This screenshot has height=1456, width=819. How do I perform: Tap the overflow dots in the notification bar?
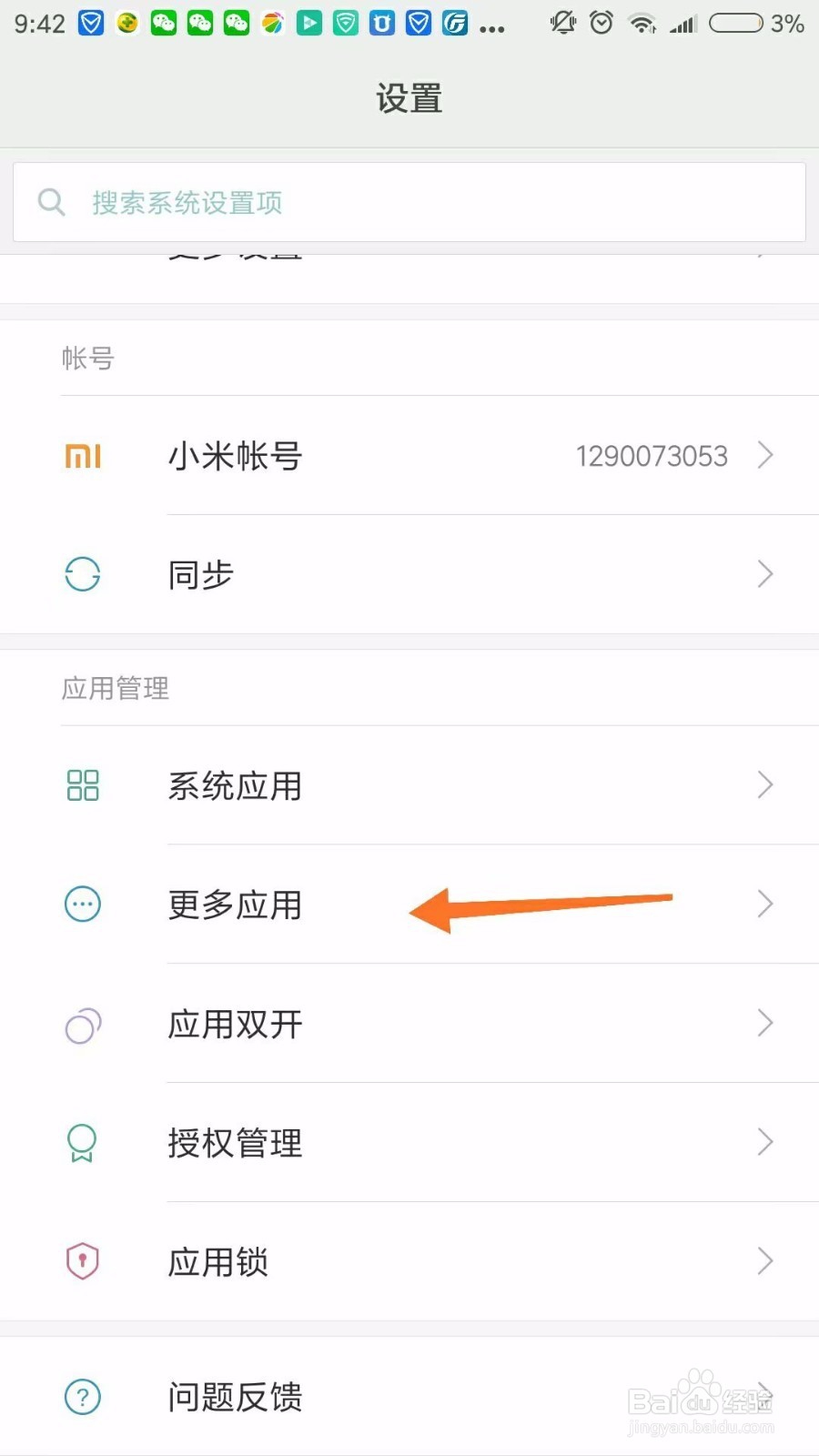[x=493, y=27]
